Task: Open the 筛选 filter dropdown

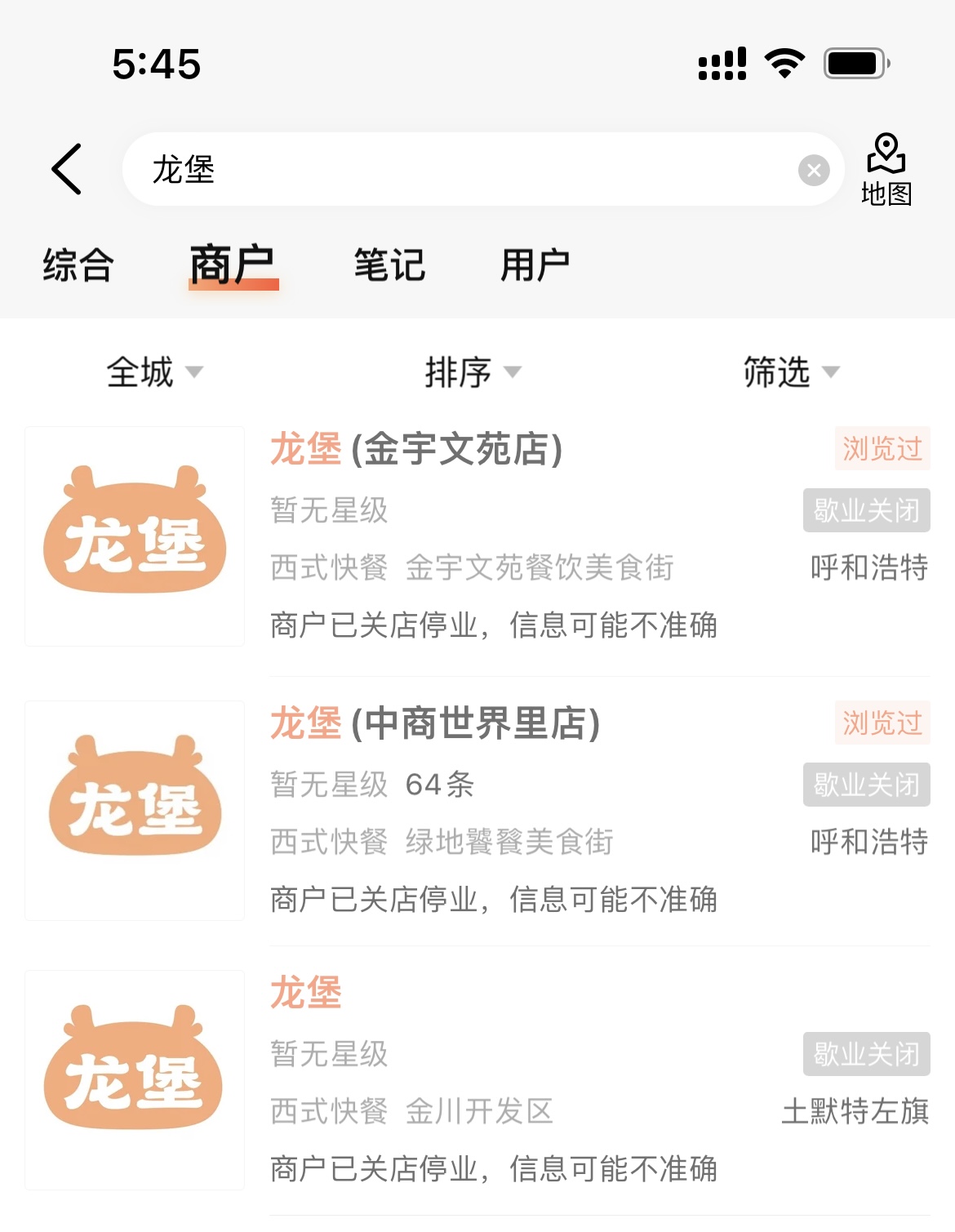Action: tap(790, 372)
